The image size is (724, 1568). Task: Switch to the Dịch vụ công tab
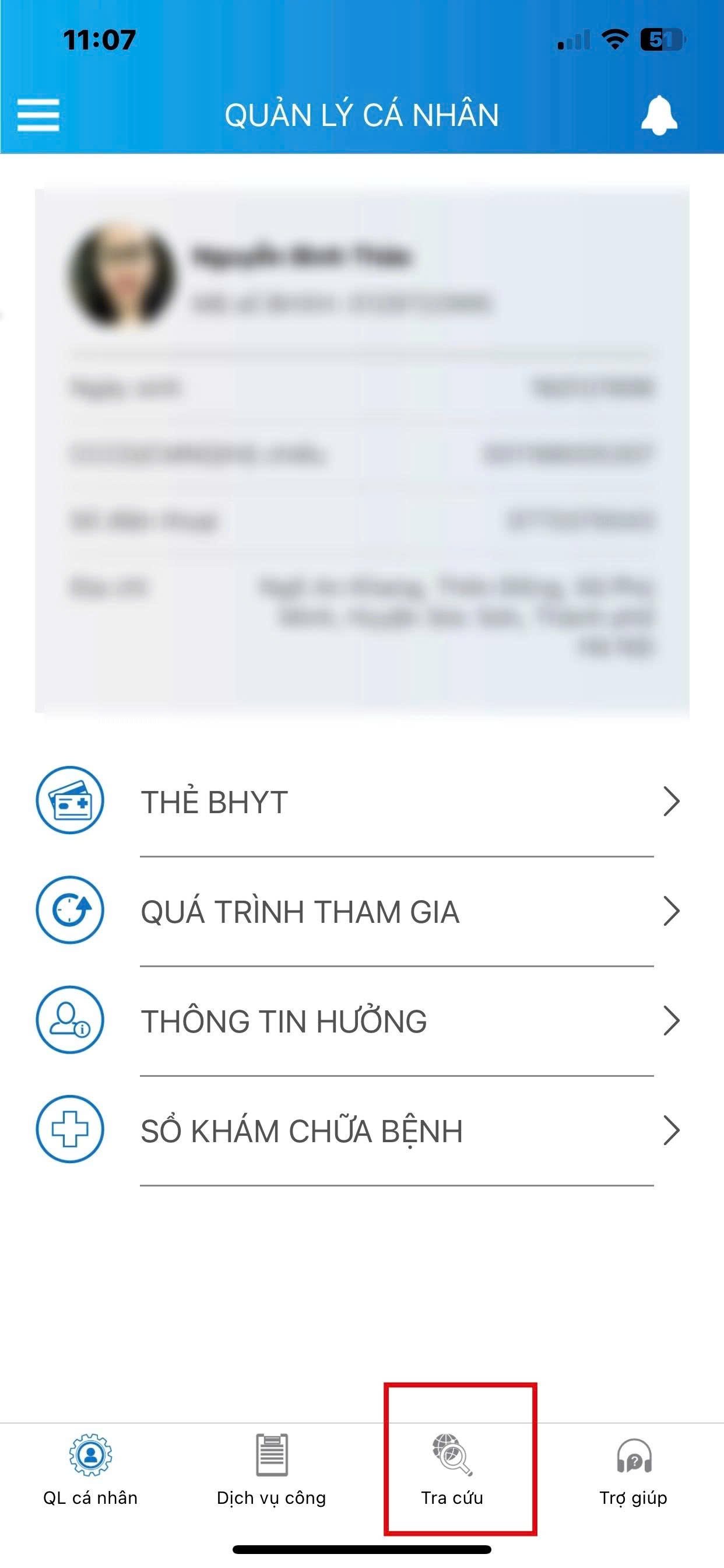[x=271, y=1469]
